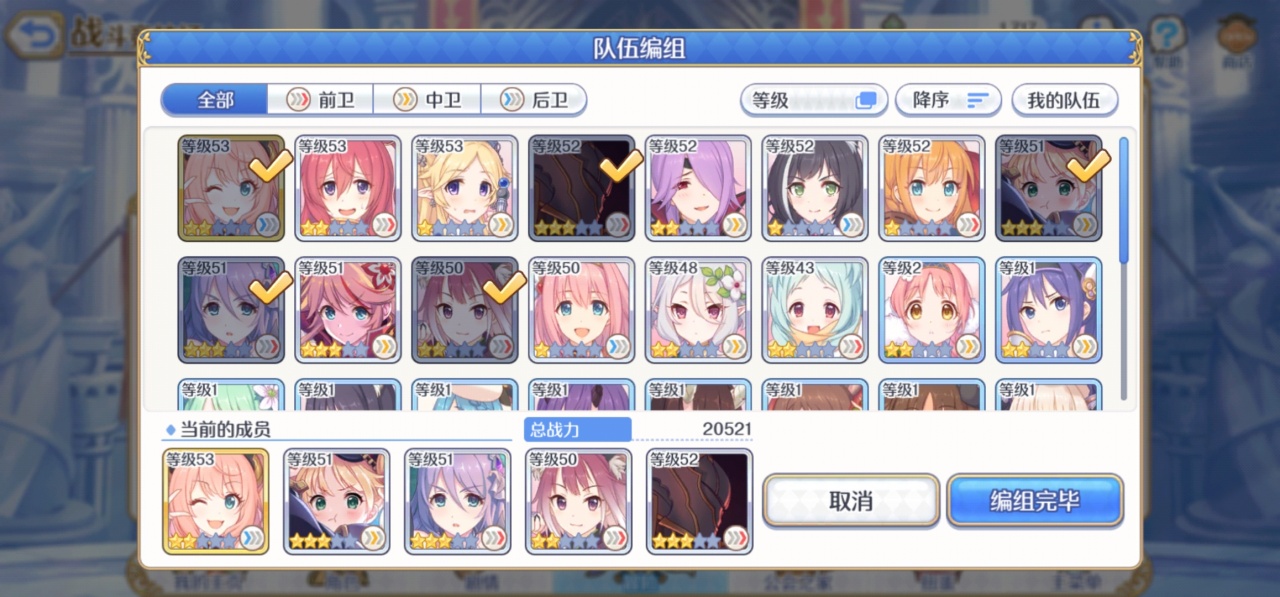
Task: Add the level 52 black-white haired character
Action: (815, 188)
